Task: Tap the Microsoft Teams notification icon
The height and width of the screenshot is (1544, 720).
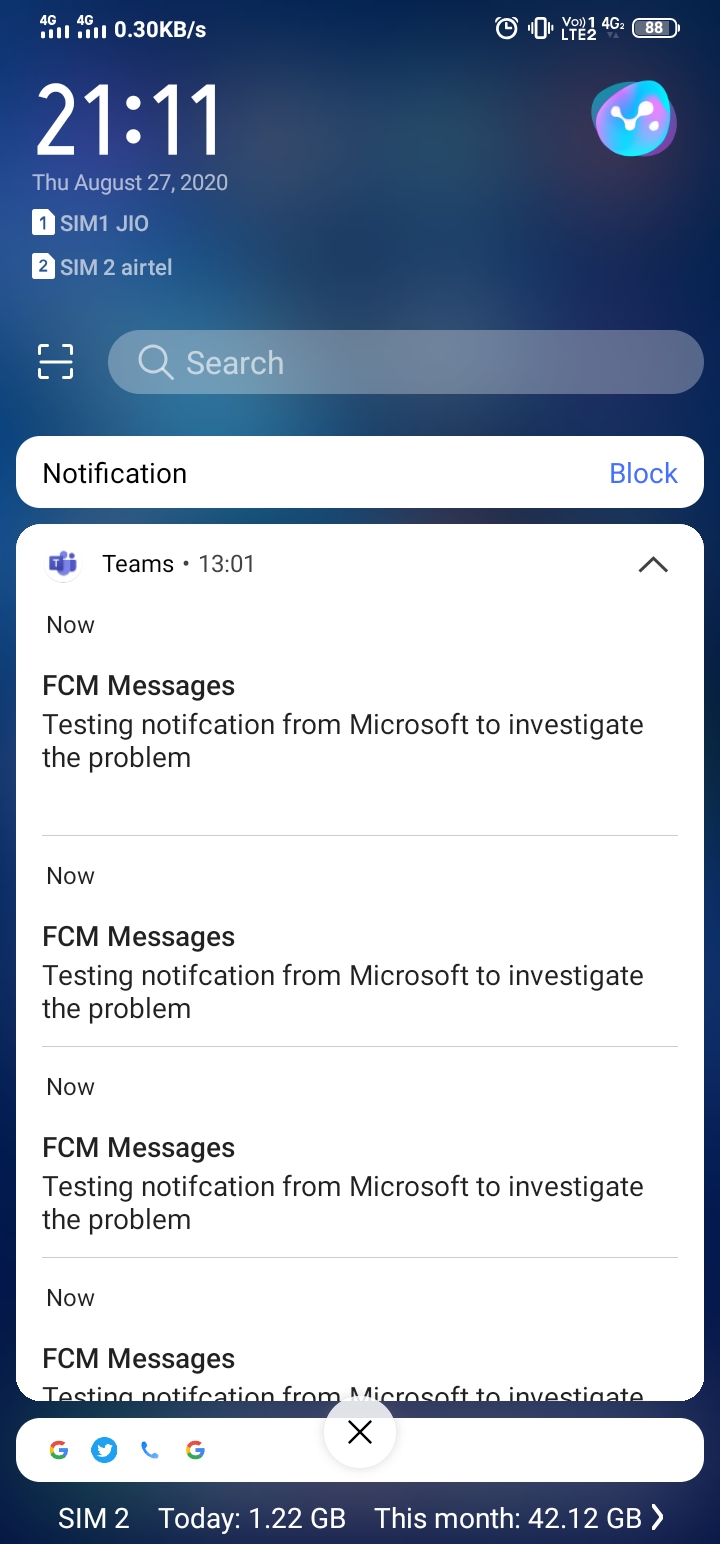Action: click(x=62, y=564)
